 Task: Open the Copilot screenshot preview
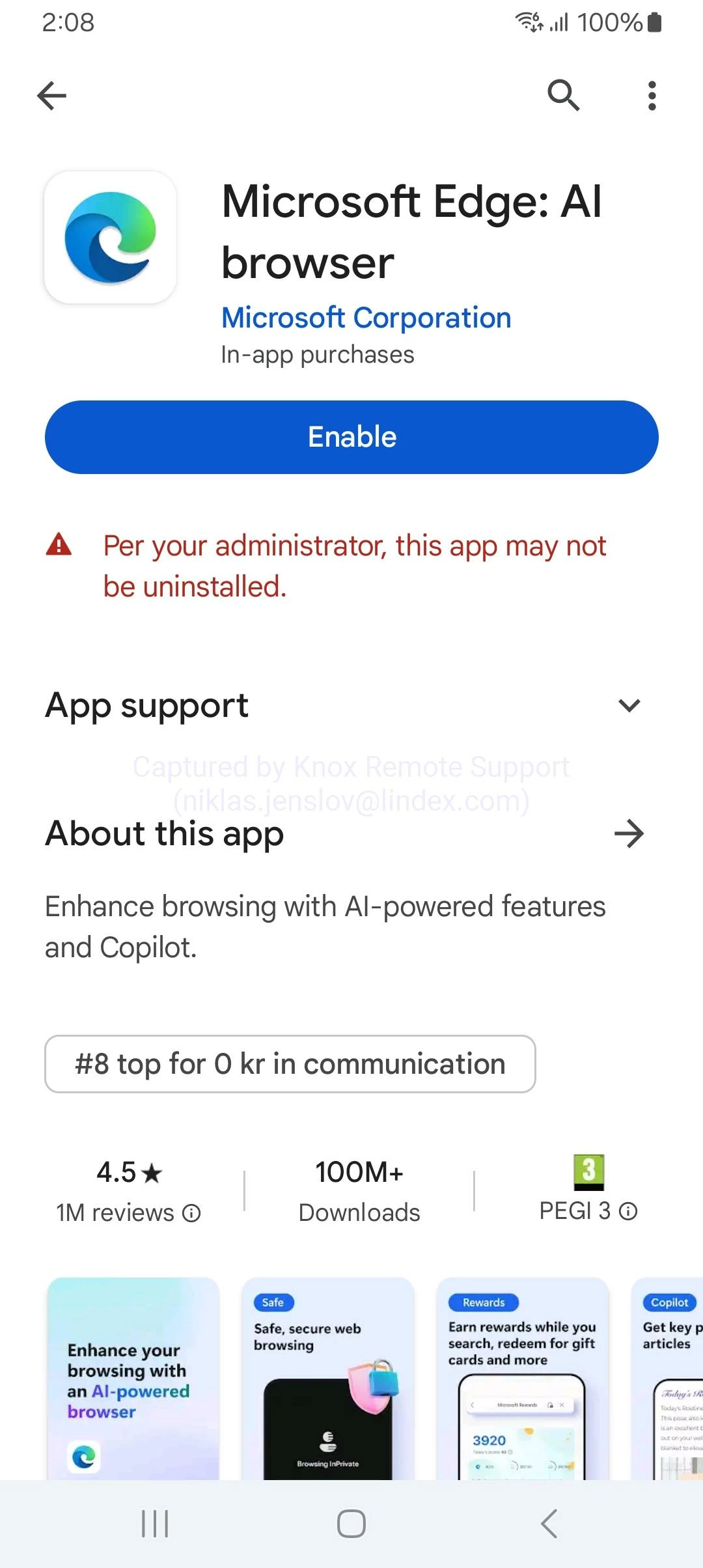click(x=669, y=1377)
